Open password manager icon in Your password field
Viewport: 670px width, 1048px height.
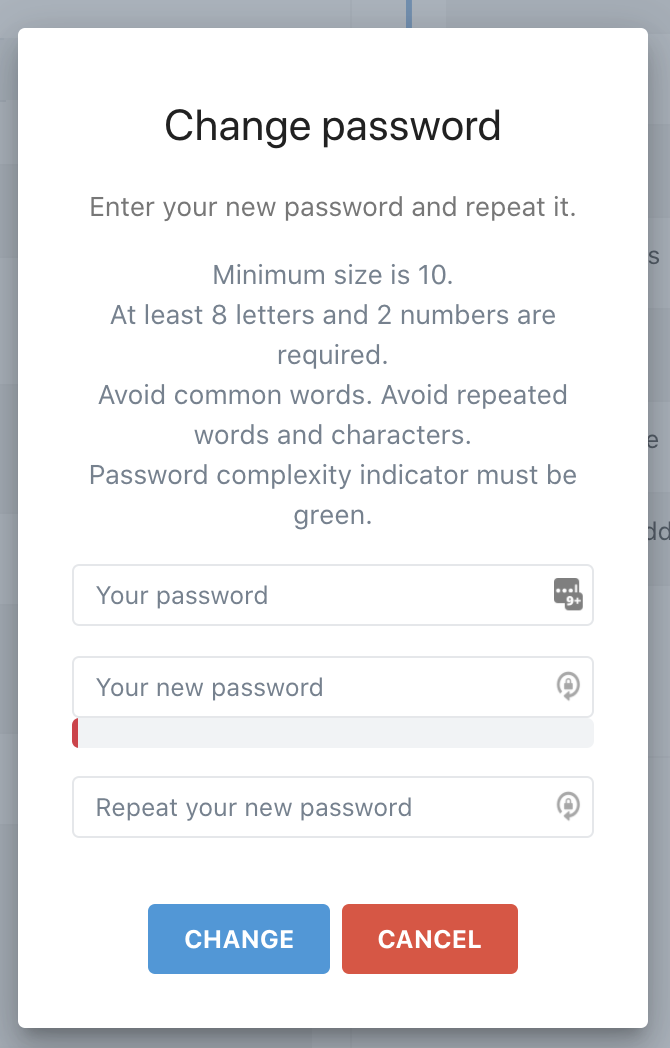pyautogui.click(x=568, y=594)
